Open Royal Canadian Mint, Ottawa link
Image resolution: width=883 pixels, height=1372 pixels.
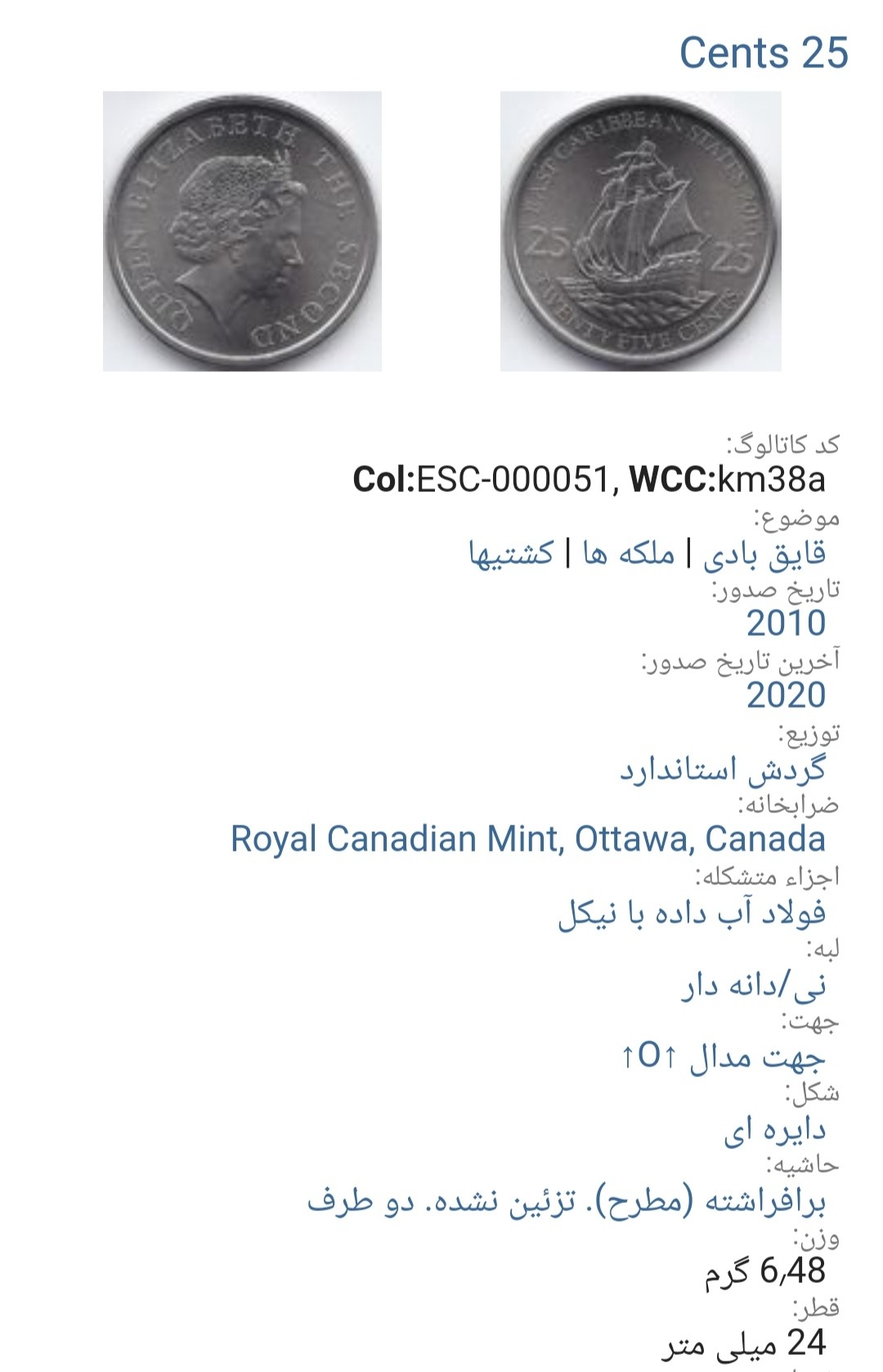(527, 839)
